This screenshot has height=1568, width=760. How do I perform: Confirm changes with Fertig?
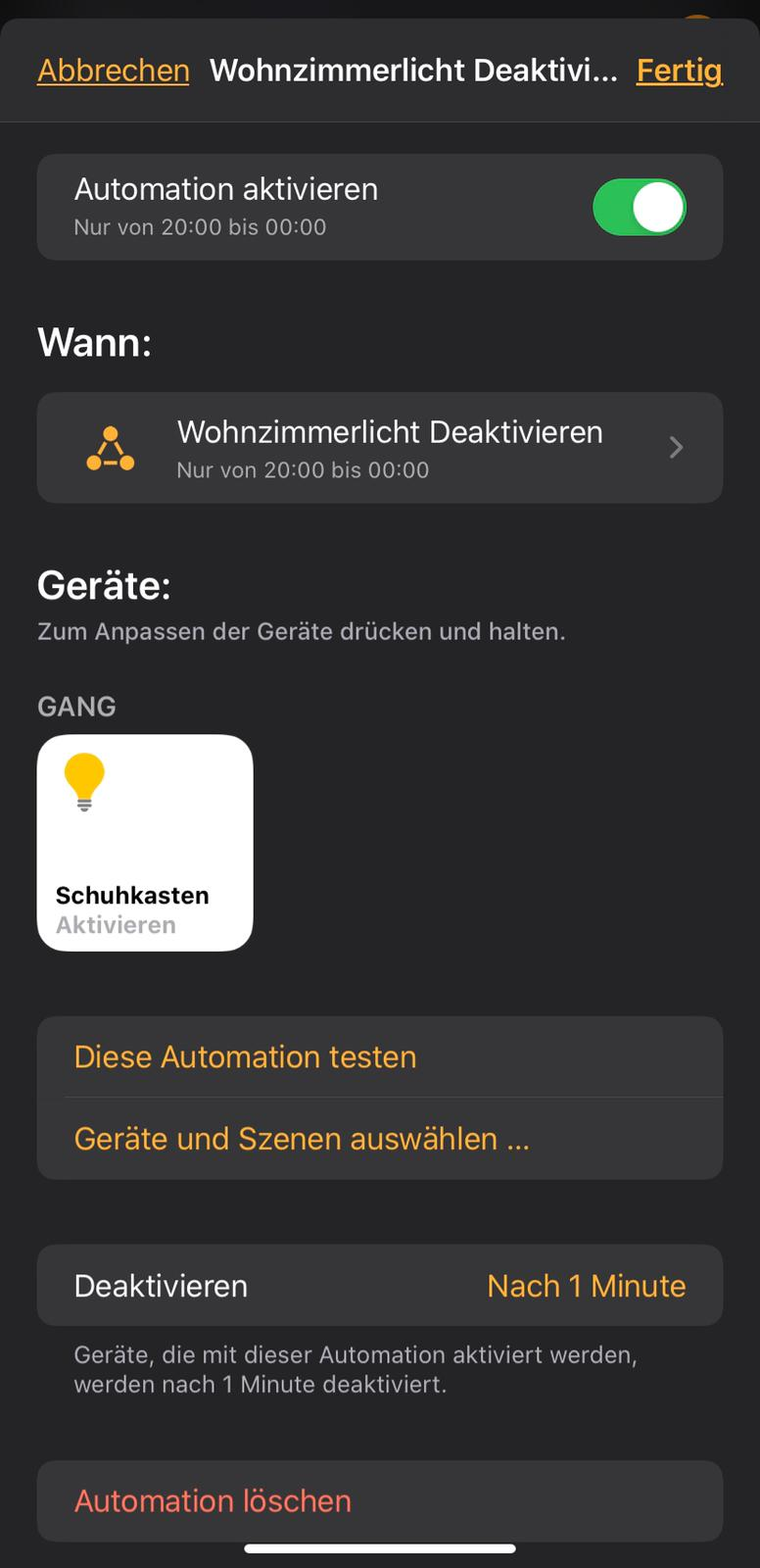click(x=679, y=71)
